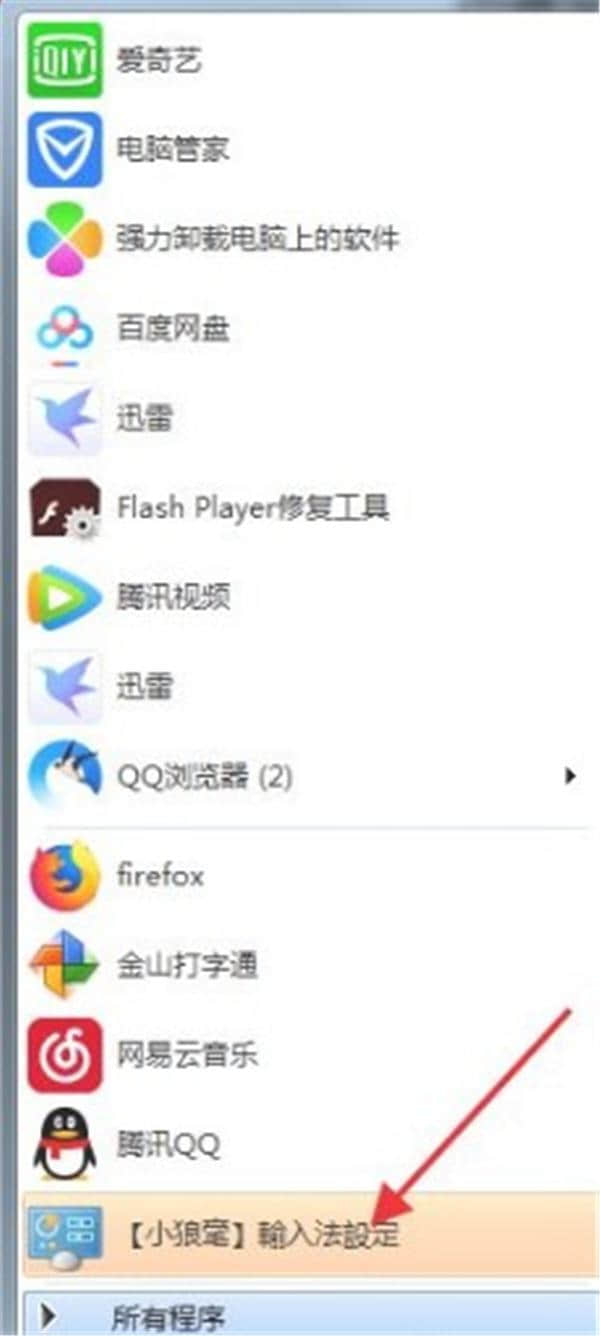
Task: Open 金山打字通
Action: click(186, 965)
